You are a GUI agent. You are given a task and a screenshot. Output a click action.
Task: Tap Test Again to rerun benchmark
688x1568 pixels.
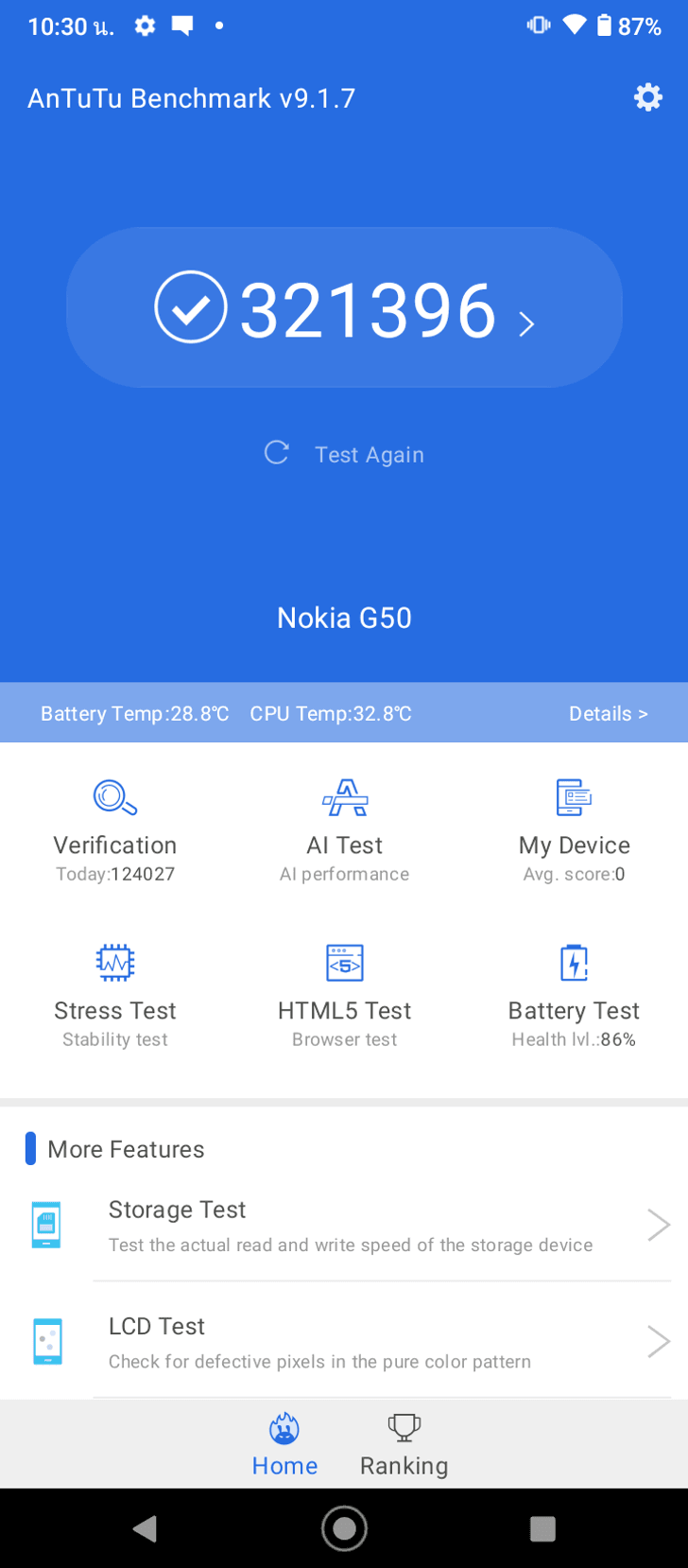coord(345,455)
